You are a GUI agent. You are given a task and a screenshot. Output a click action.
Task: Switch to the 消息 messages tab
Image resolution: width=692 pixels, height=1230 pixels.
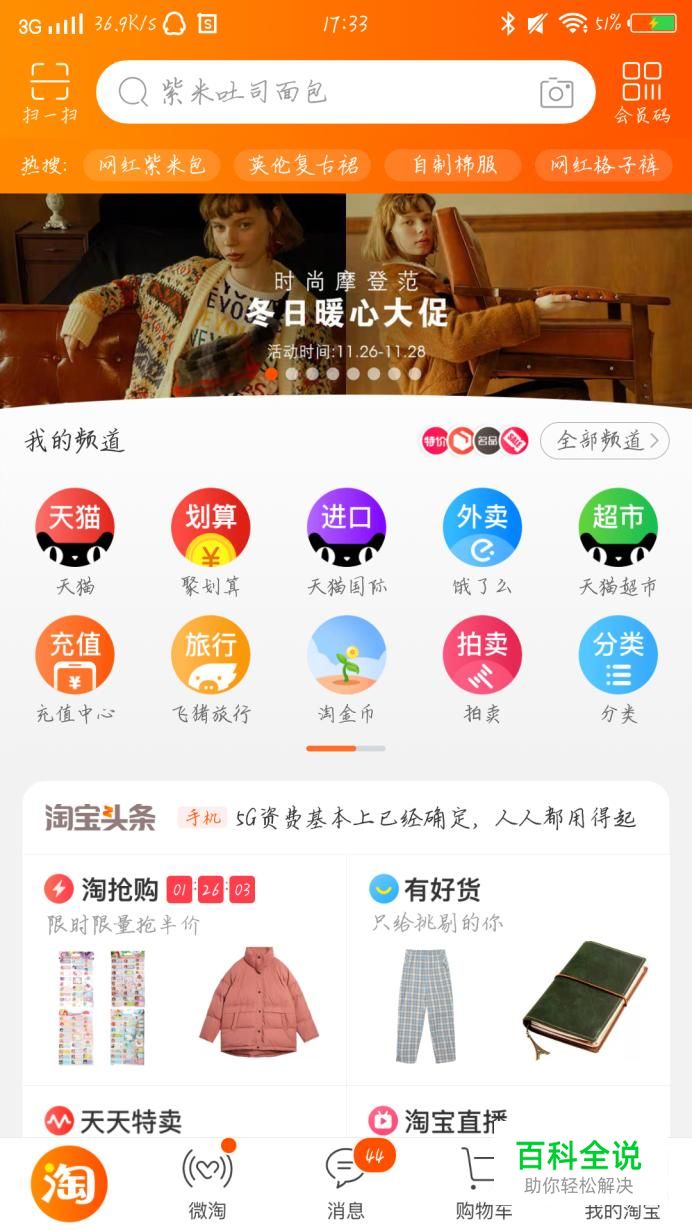[346, 1184]
